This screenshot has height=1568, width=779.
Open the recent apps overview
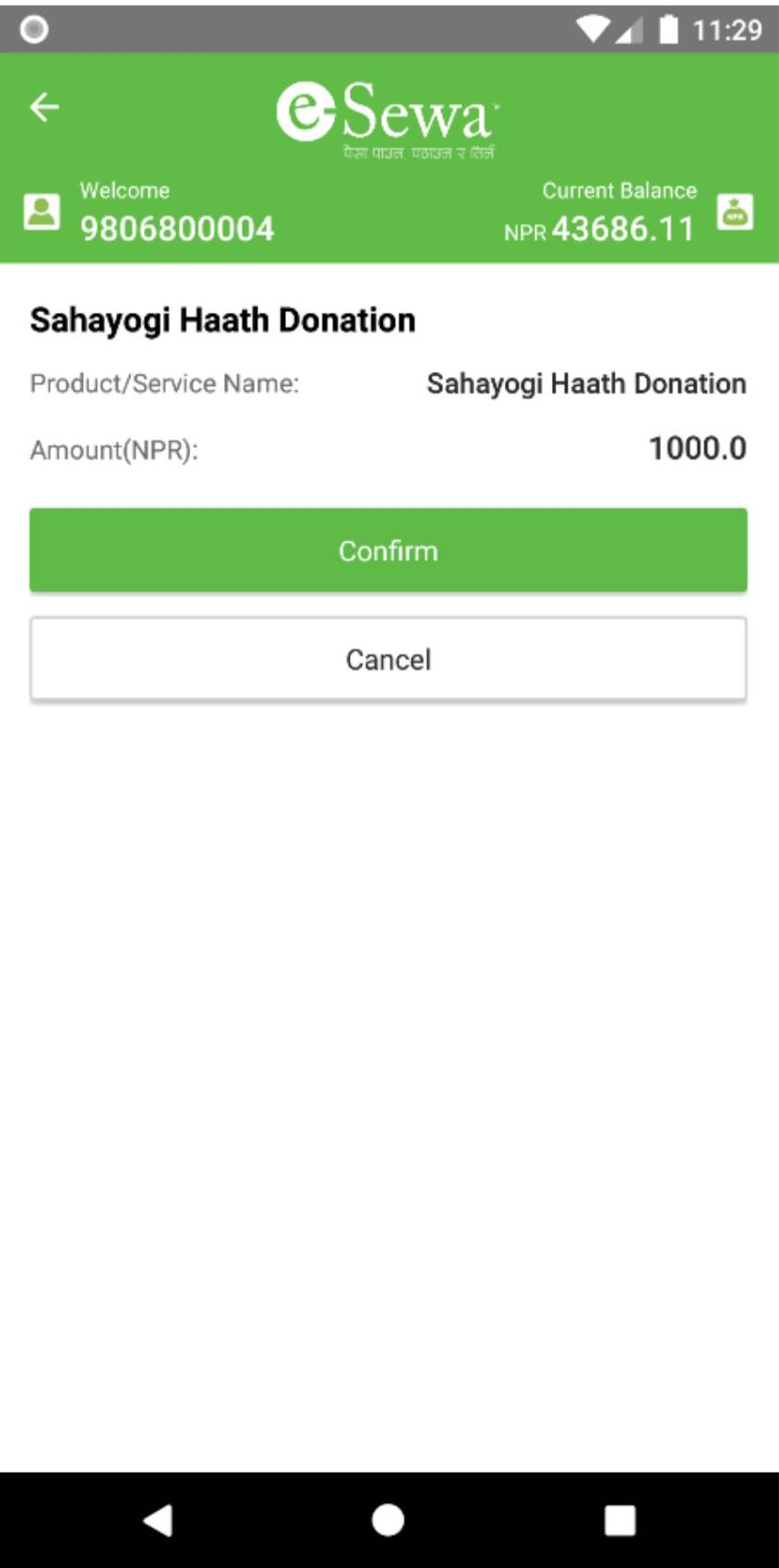[619, 1519]
